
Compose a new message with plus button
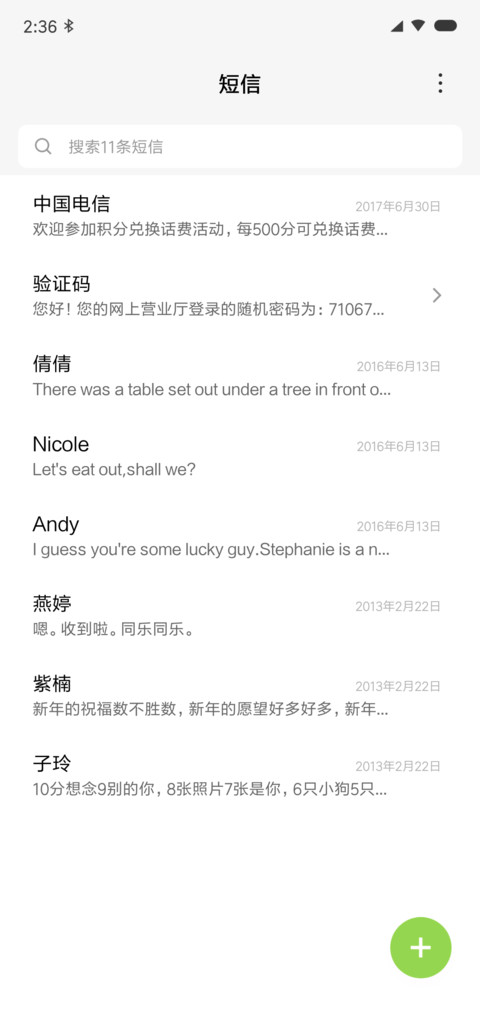click(421, 948)
